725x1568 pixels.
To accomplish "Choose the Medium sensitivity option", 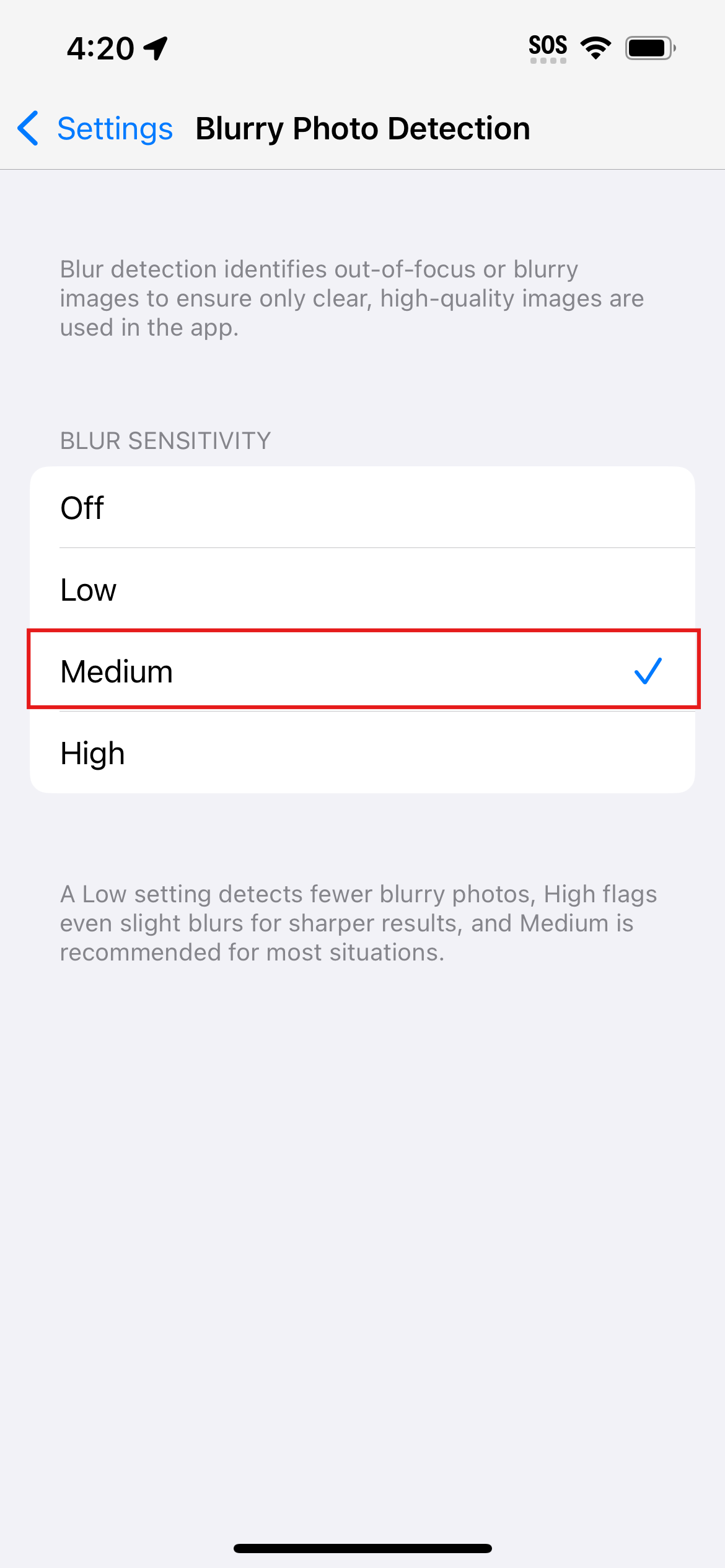I will click(362, 671).
